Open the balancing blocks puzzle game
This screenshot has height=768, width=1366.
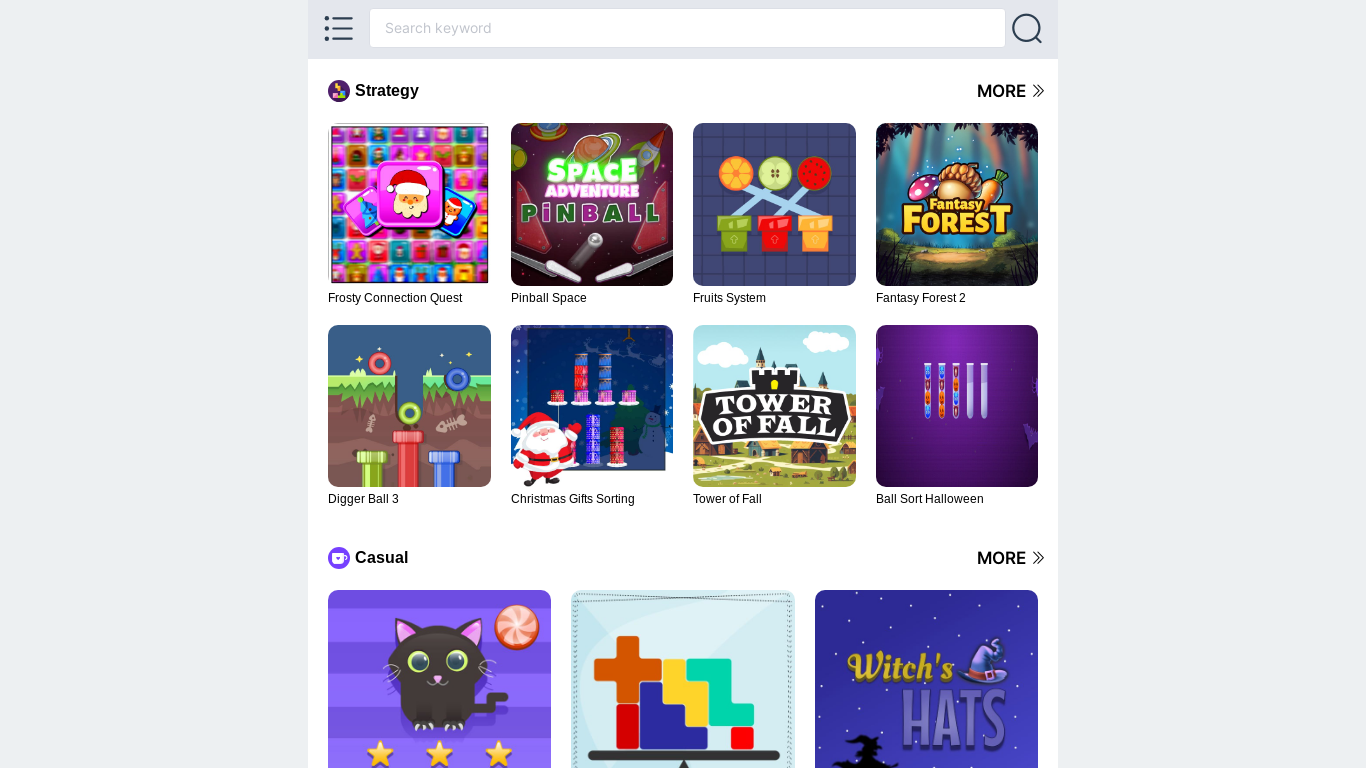(x=683, y=679)
